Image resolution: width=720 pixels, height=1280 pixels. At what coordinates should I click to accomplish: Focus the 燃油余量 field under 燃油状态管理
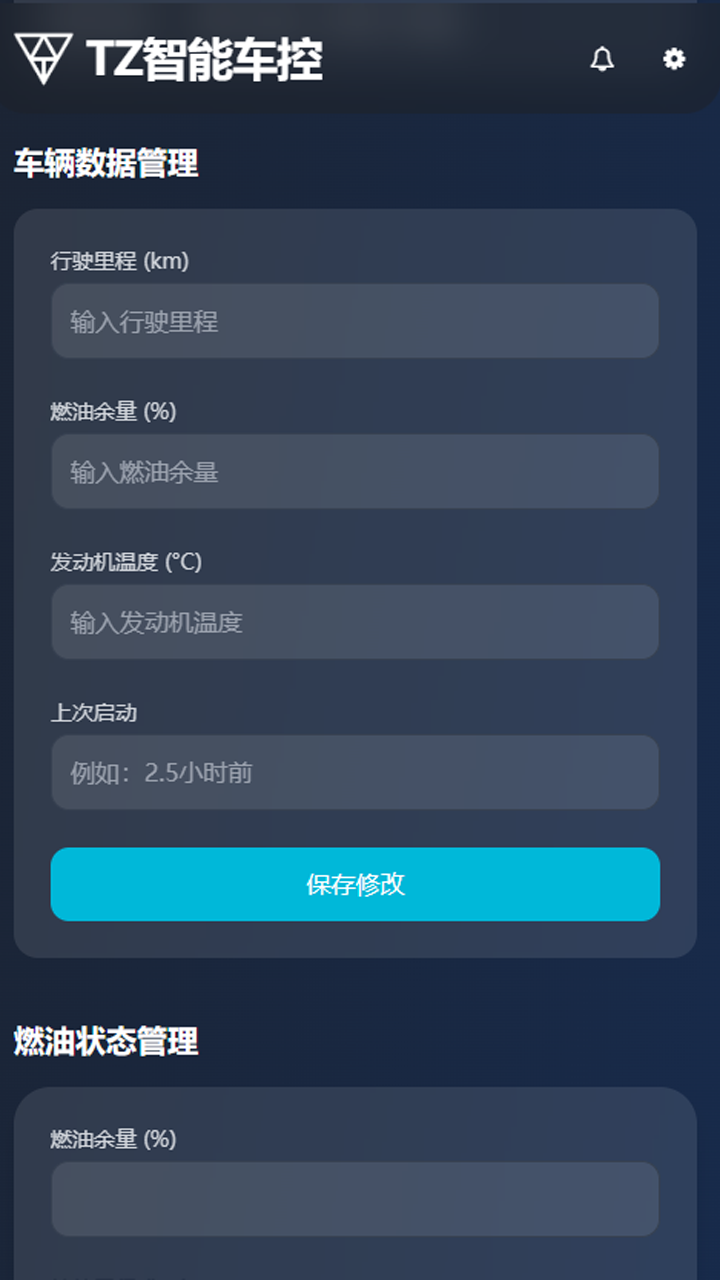tap(355, 1199)
